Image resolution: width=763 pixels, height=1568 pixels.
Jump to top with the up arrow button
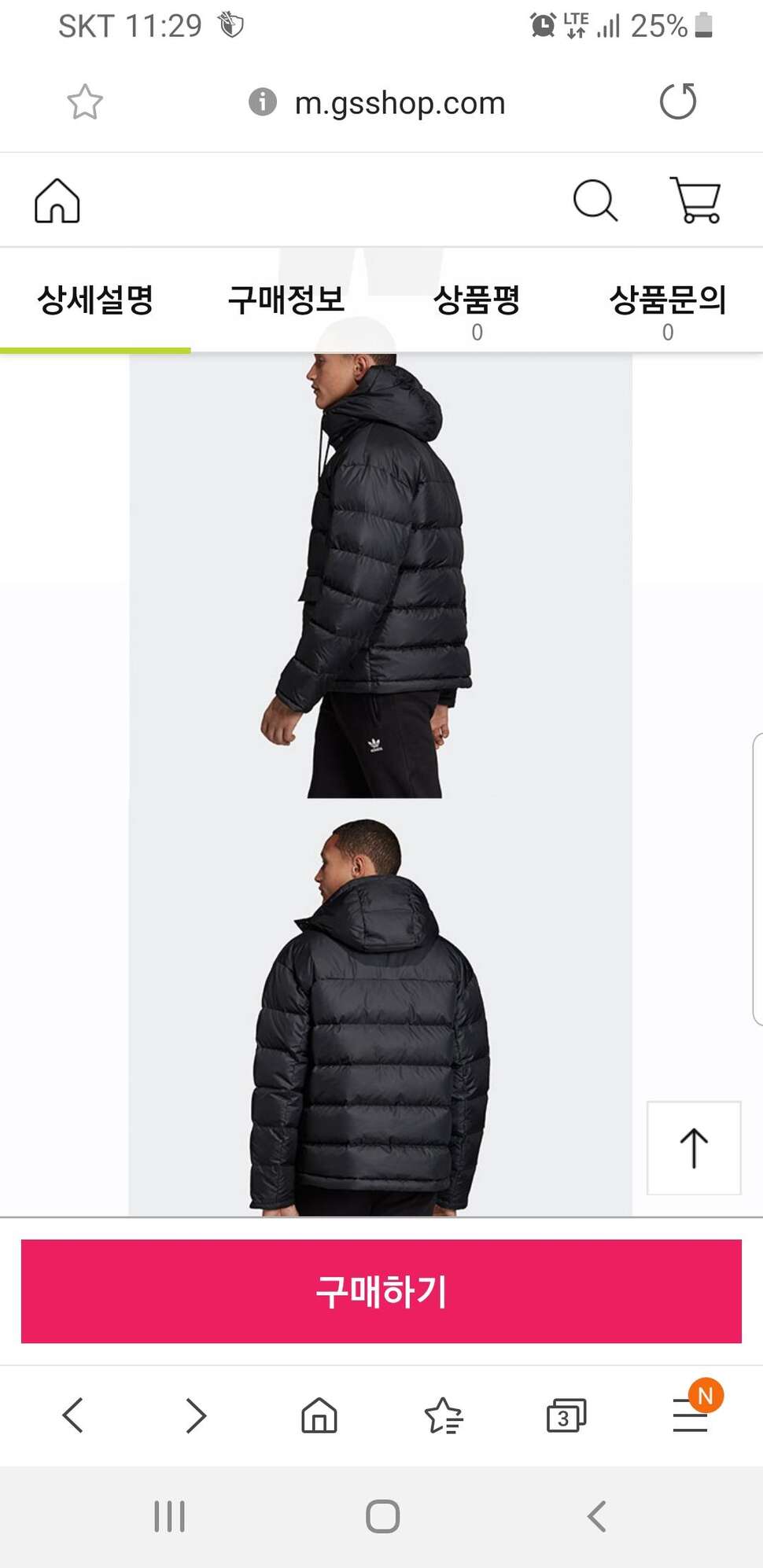pyautogui.click(x=694, y=1148)
